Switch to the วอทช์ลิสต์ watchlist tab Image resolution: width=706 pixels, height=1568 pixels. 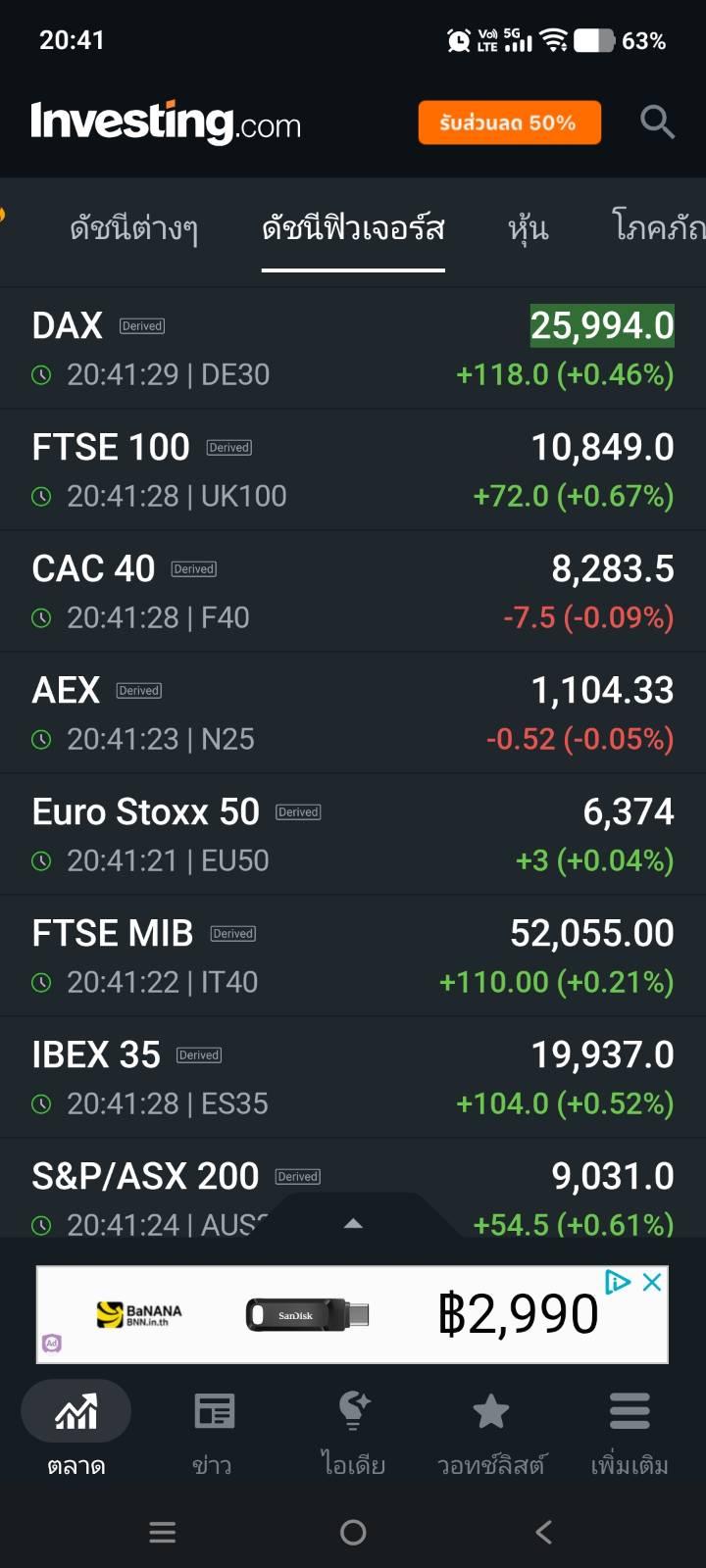click(490, 1433)
